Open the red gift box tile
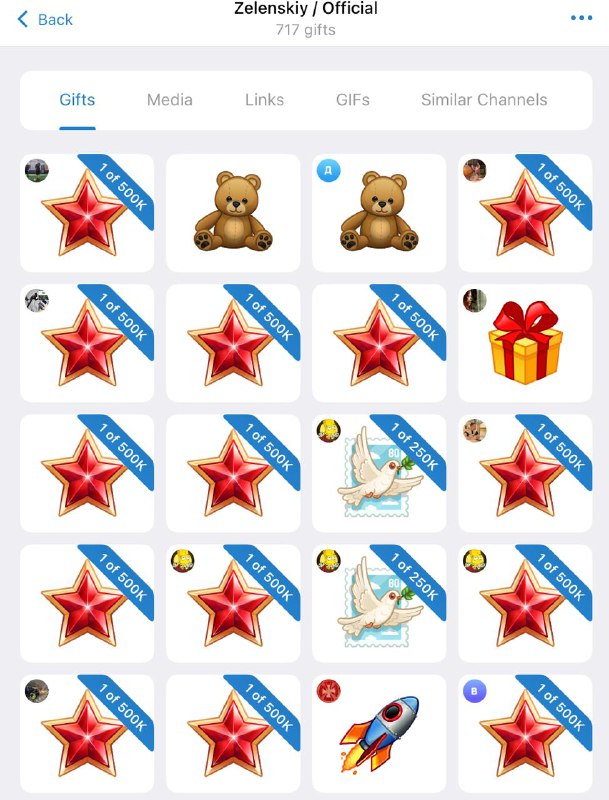 click(525, 343)
